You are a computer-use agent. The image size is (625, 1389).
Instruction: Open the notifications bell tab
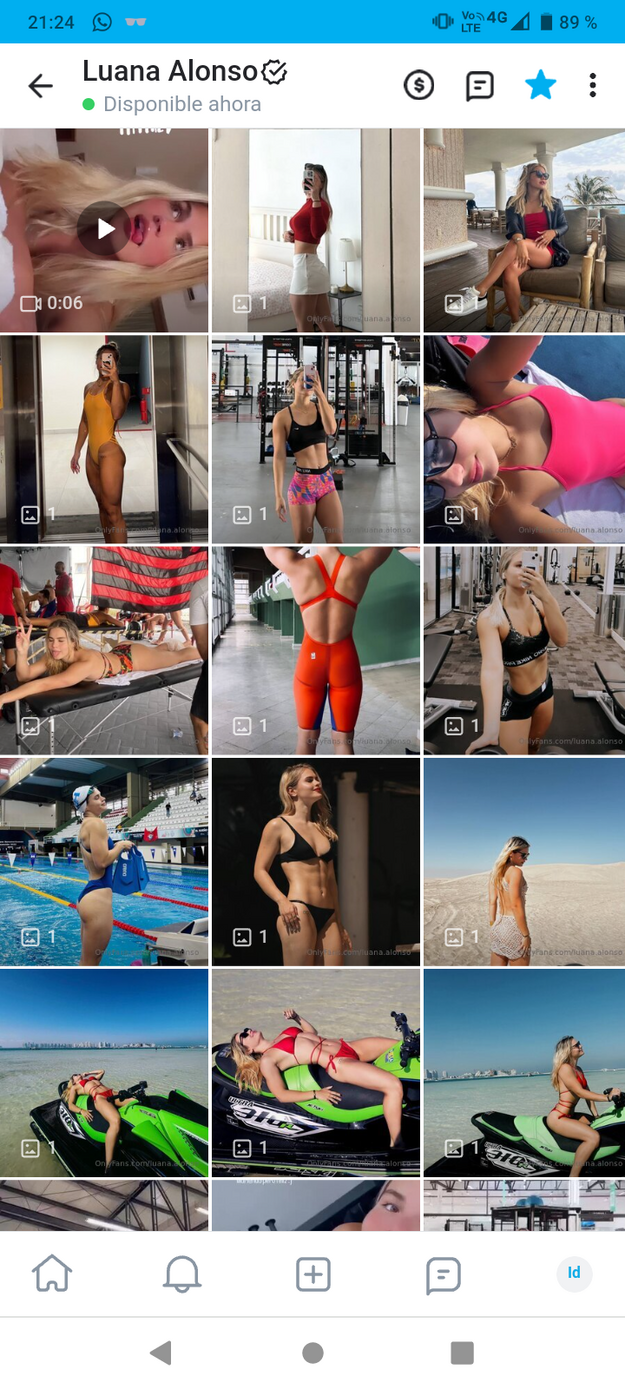pyautogui.click(x=182, y=1274)
